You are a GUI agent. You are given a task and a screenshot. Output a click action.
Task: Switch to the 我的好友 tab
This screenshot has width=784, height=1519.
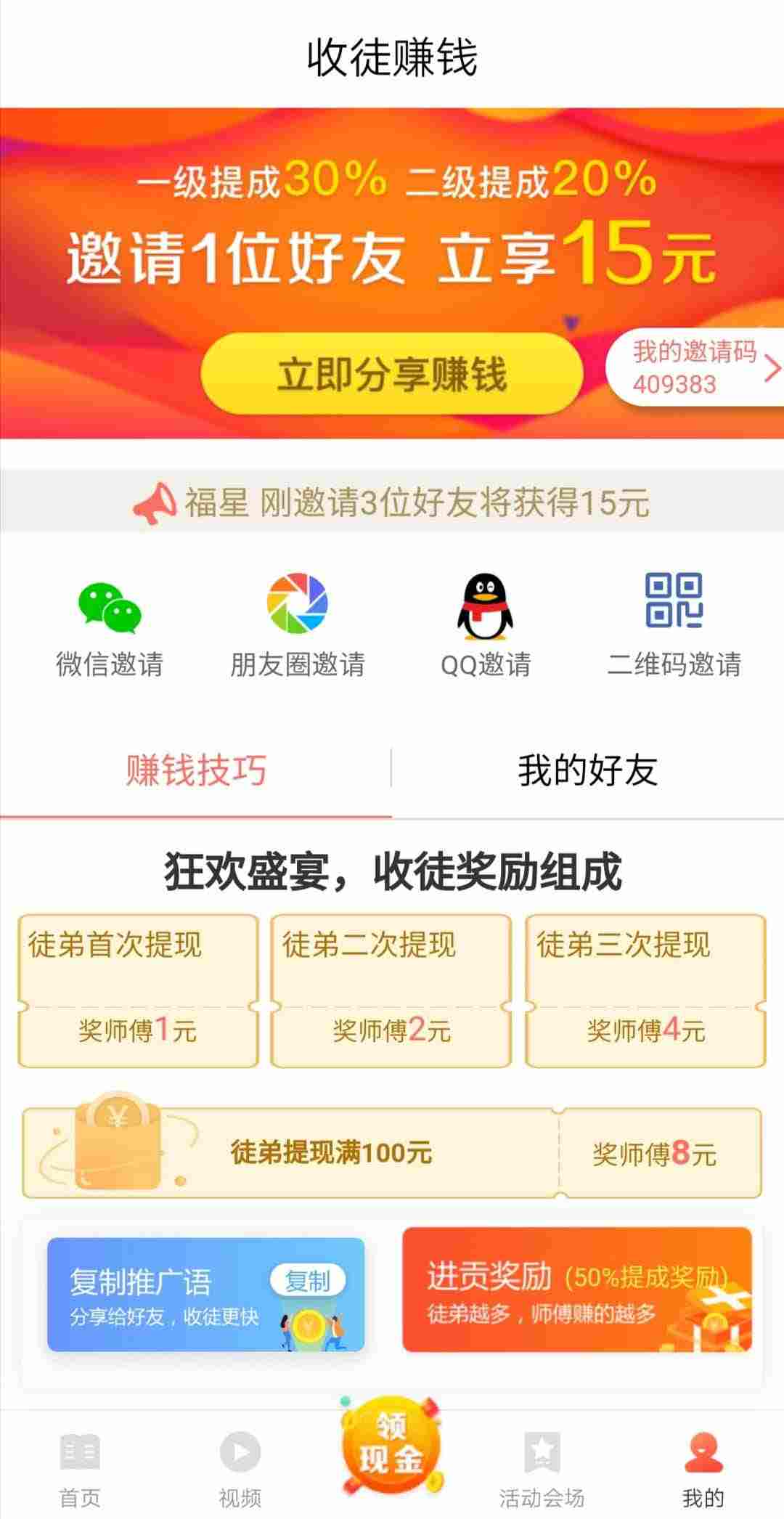tap(587, 770)
